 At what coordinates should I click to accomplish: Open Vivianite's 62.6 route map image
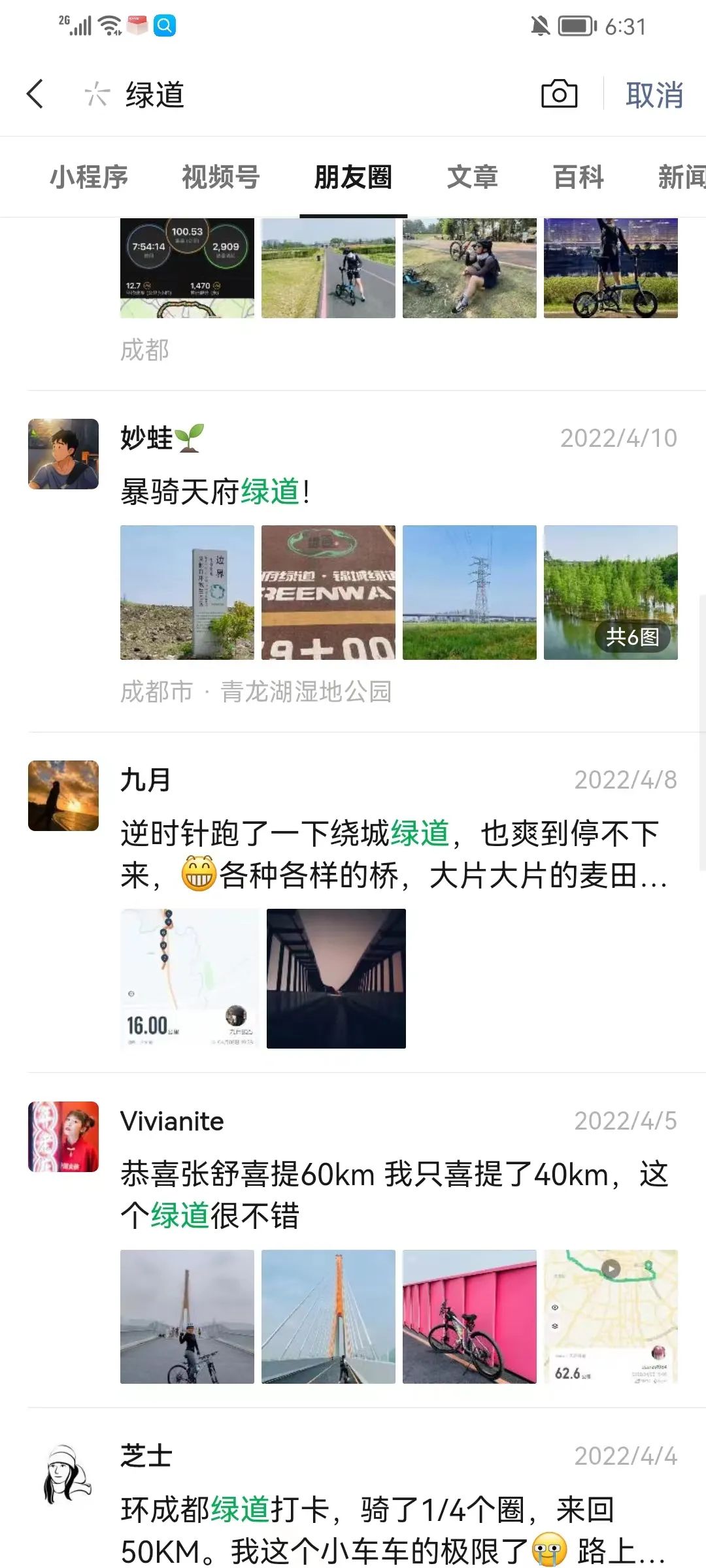611,1316
